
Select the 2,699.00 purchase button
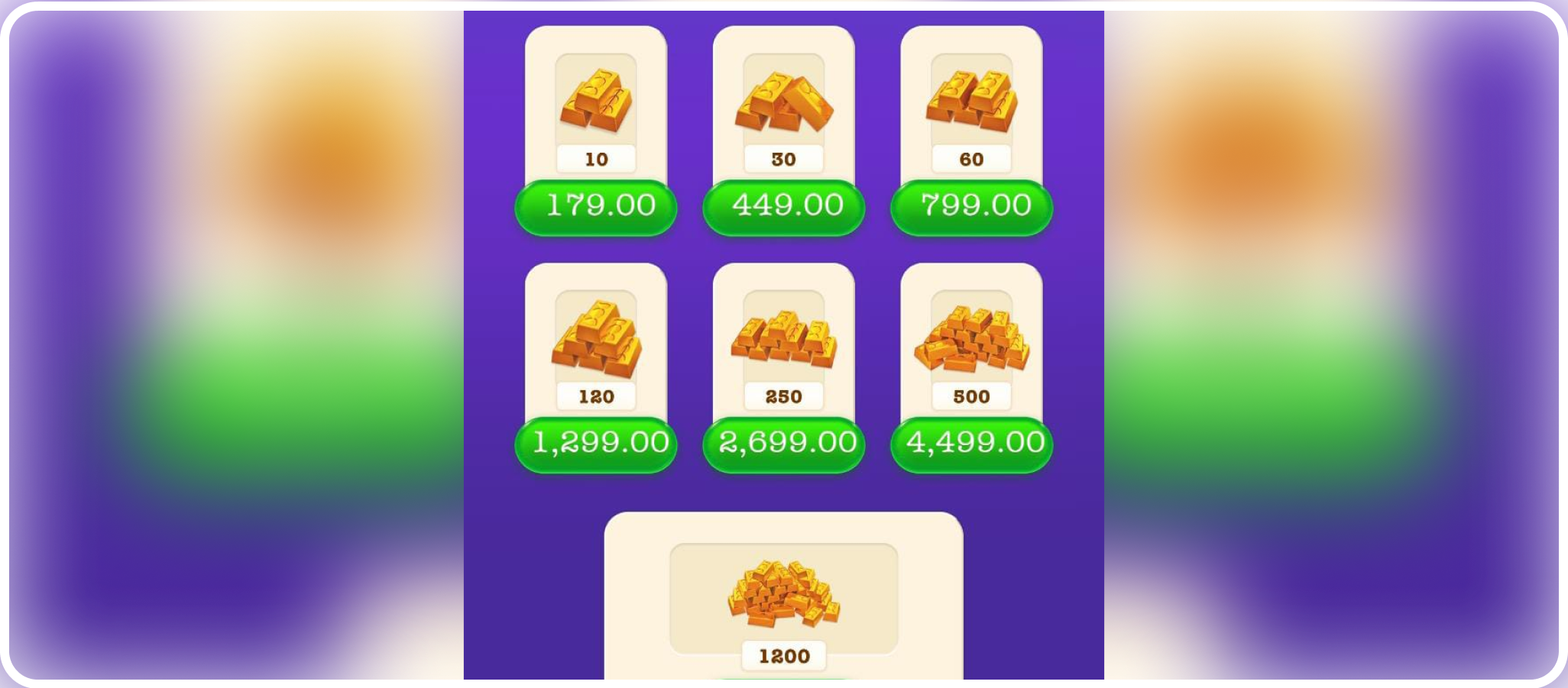coord(783,444)
